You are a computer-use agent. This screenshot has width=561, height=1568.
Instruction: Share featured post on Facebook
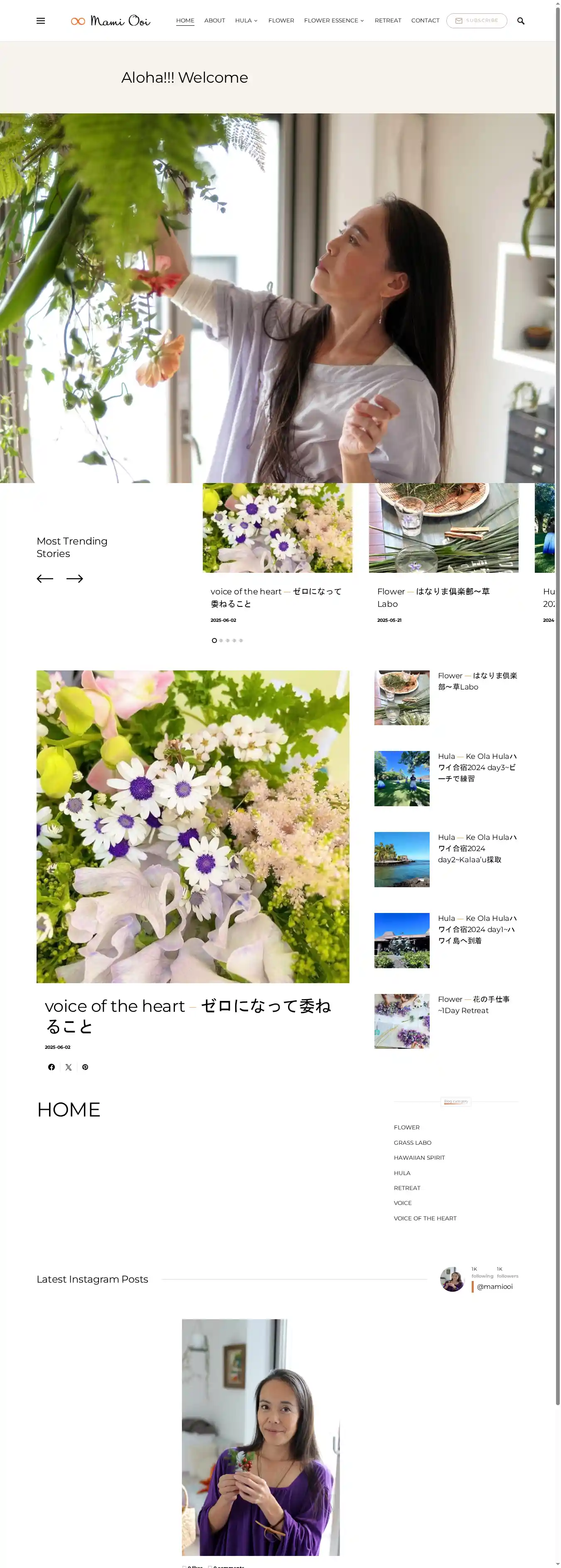coord(52,1067)
